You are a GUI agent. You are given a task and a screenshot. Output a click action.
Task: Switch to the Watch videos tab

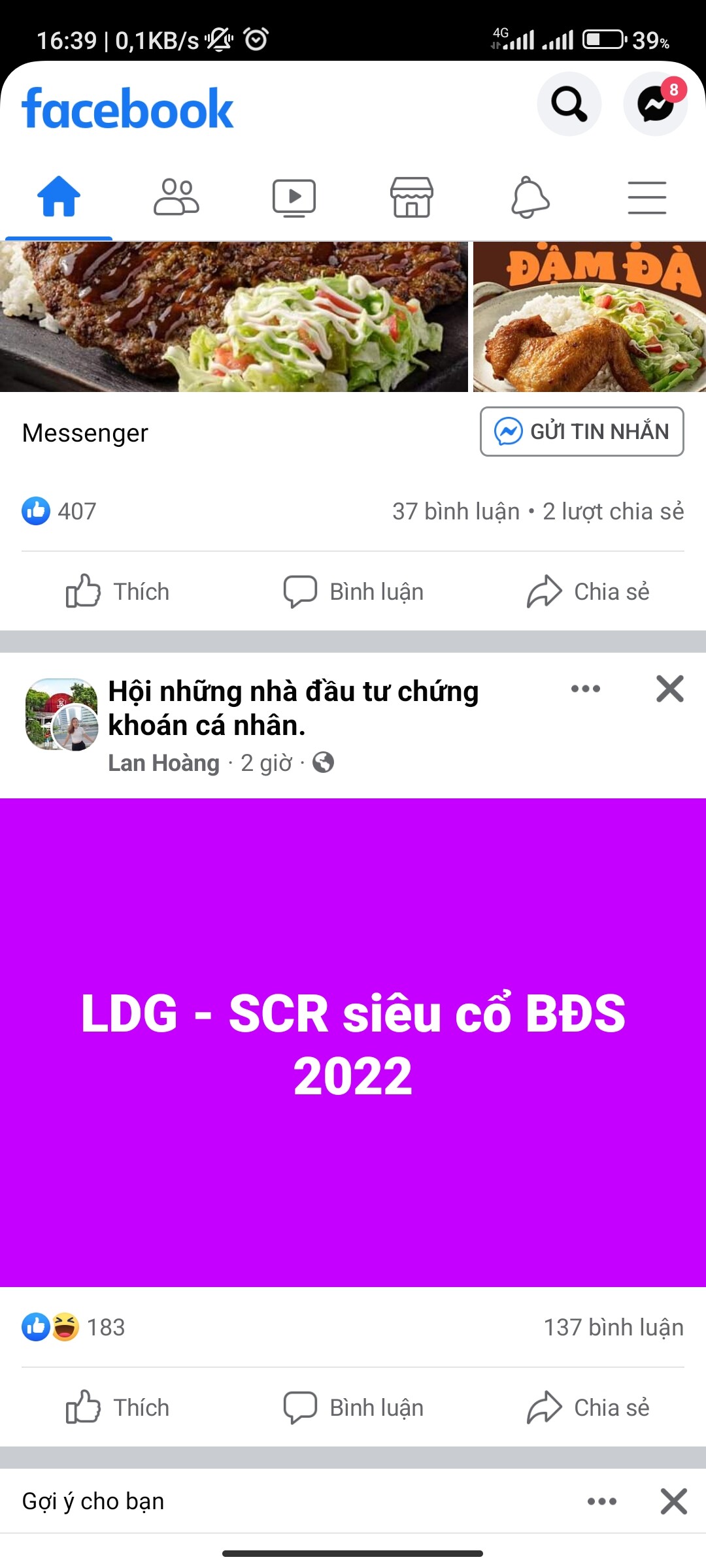[294, 197]
